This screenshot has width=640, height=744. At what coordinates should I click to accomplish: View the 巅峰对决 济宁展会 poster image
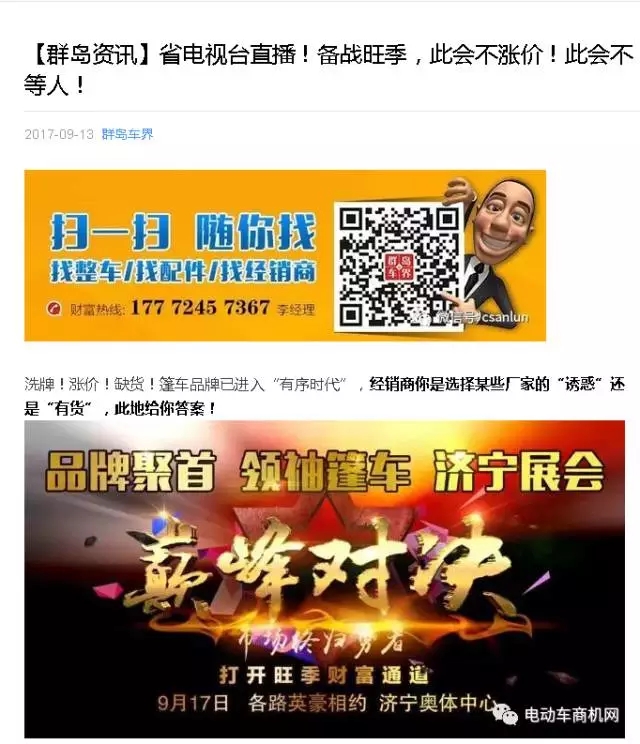[325, 578]
